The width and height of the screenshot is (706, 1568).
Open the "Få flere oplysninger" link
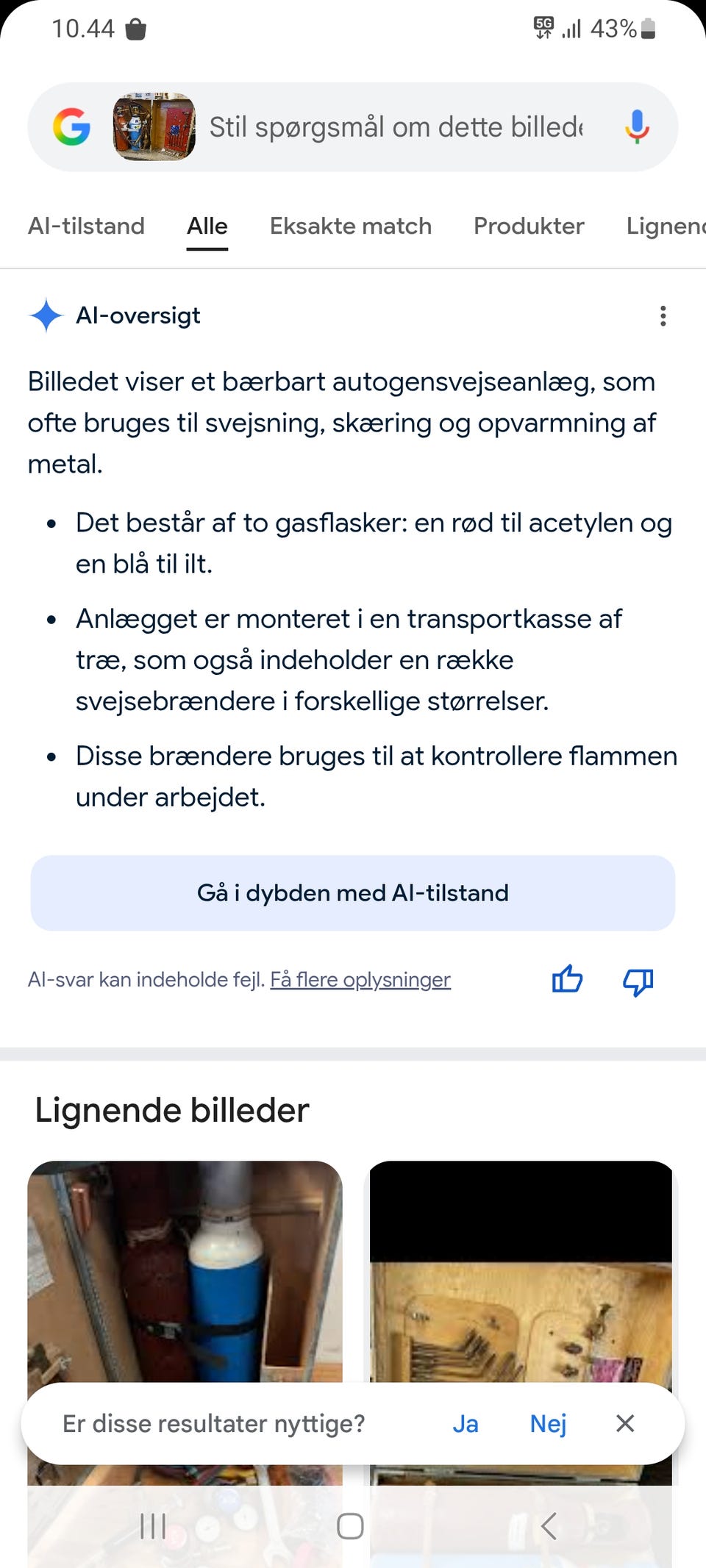361,979
